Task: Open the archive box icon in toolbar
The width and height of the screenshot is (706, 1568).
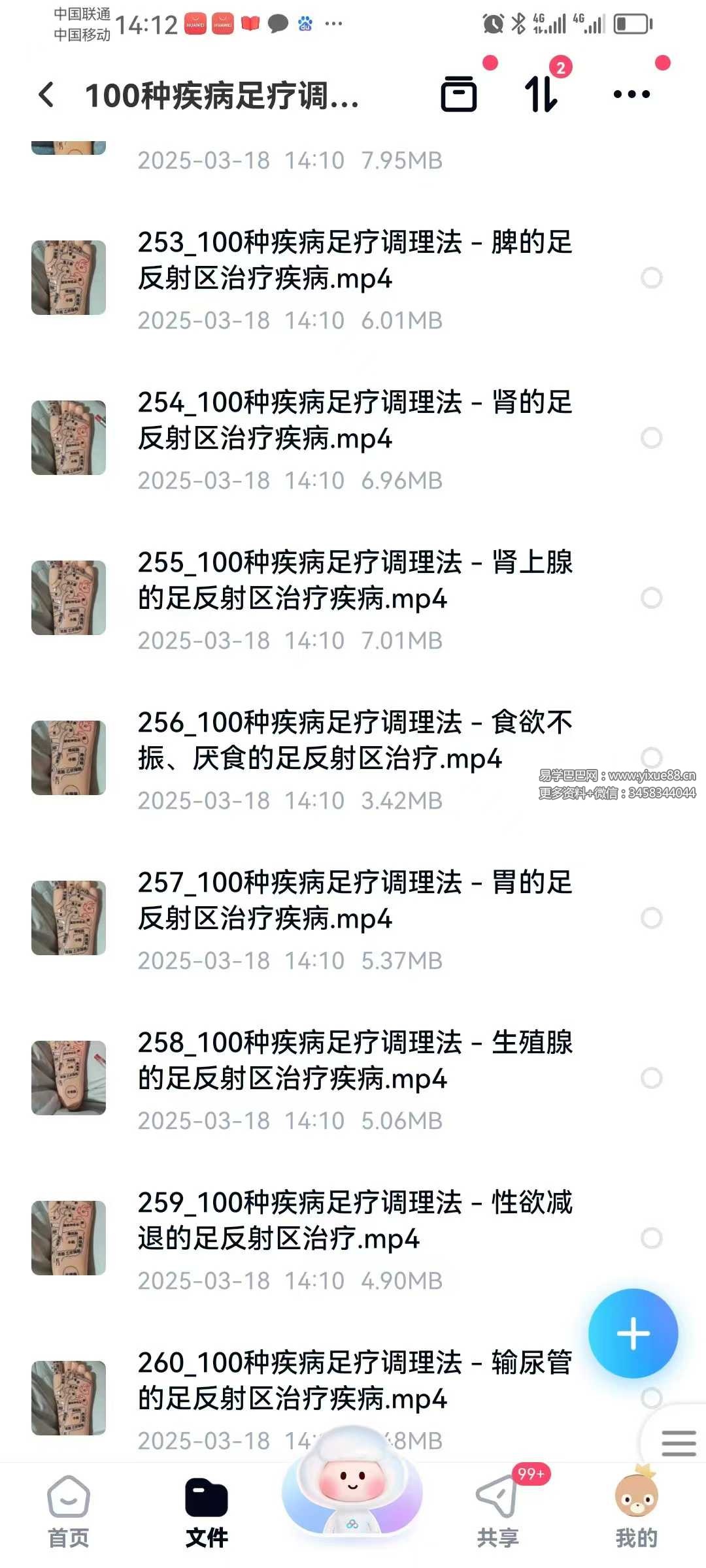Action: (x=459, y=95)
